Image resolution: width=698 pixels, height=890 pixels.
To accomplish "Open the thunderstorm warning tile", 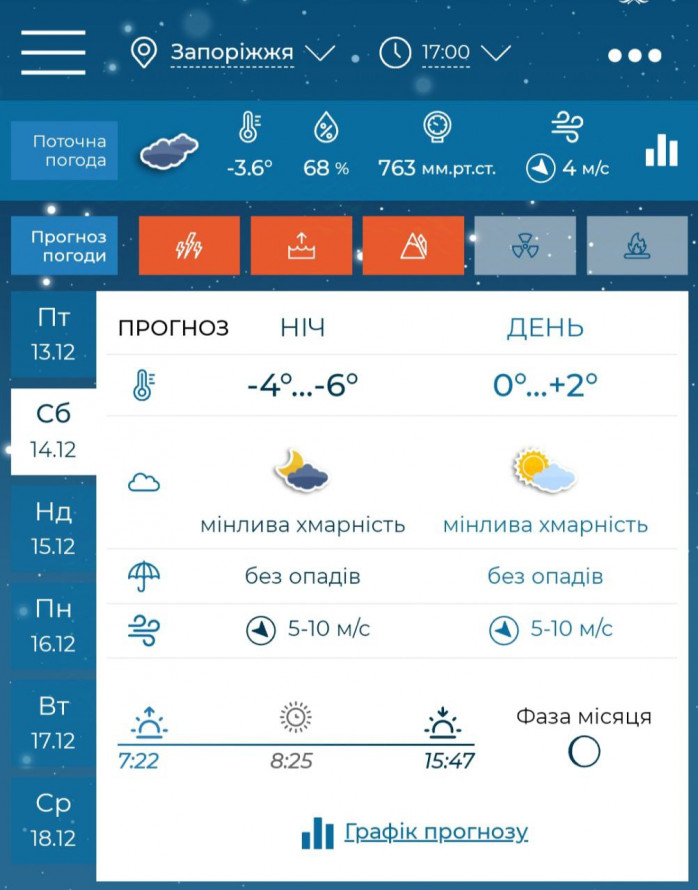I will [189, 245].
